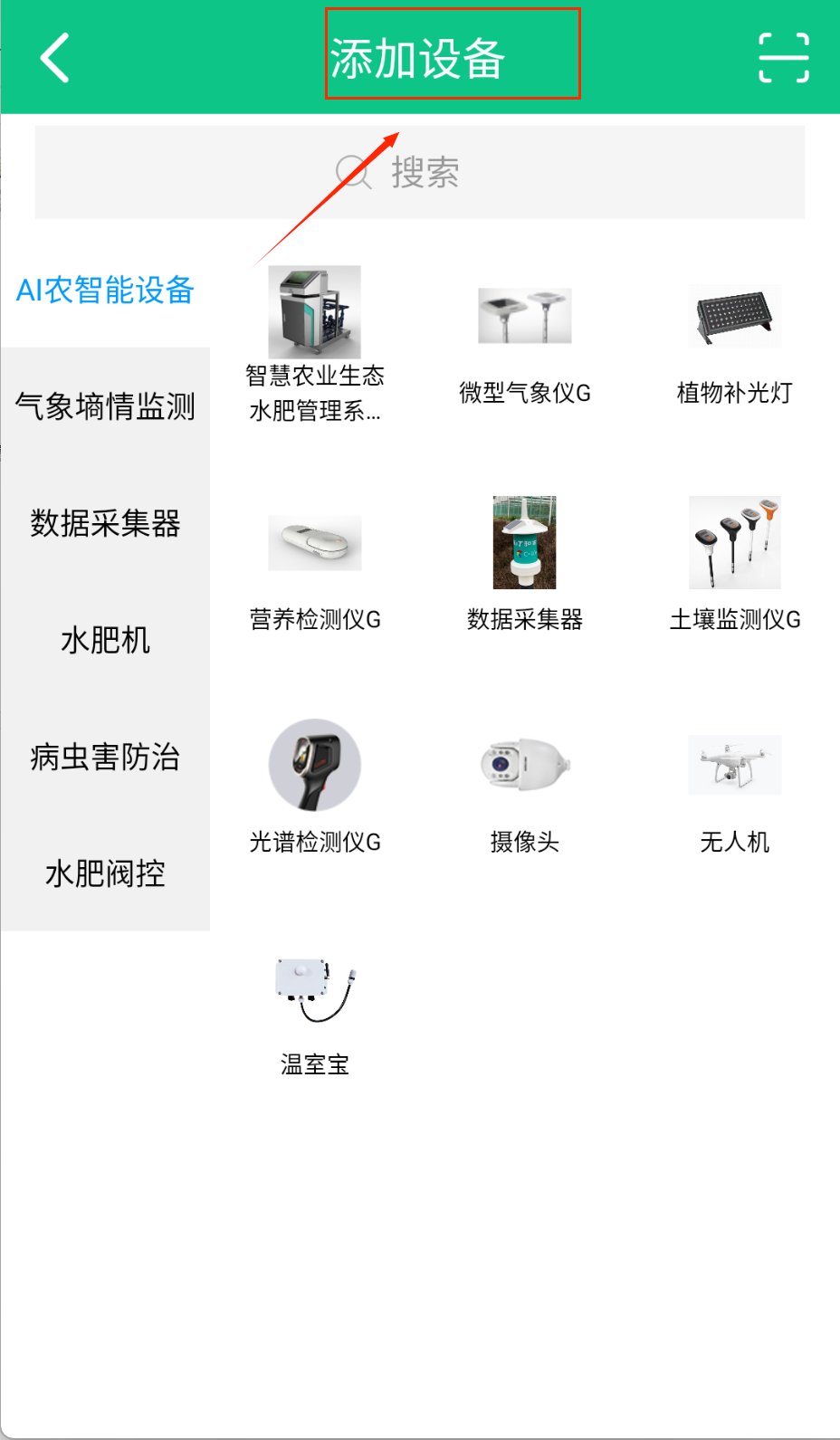The image size is (840, 1440).
Task: Select the 温室宝 device
Action: (315, 1014)
